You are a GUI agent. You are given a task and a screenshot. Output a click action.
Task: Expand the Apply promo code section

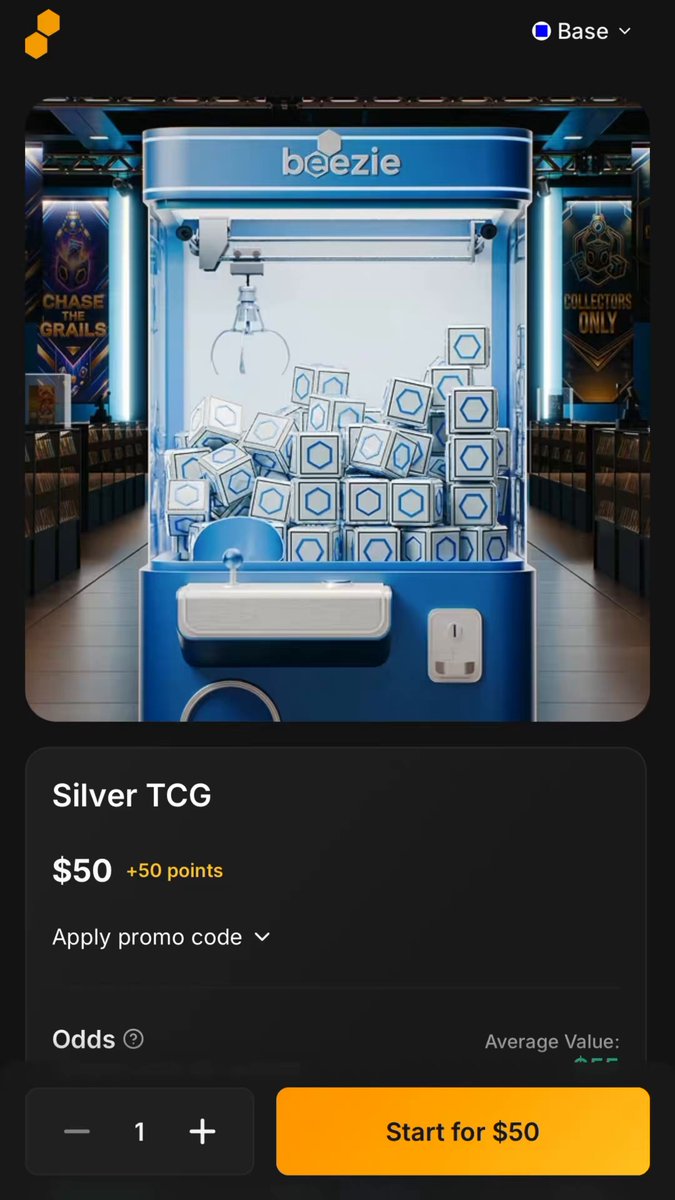pos(162,937)
